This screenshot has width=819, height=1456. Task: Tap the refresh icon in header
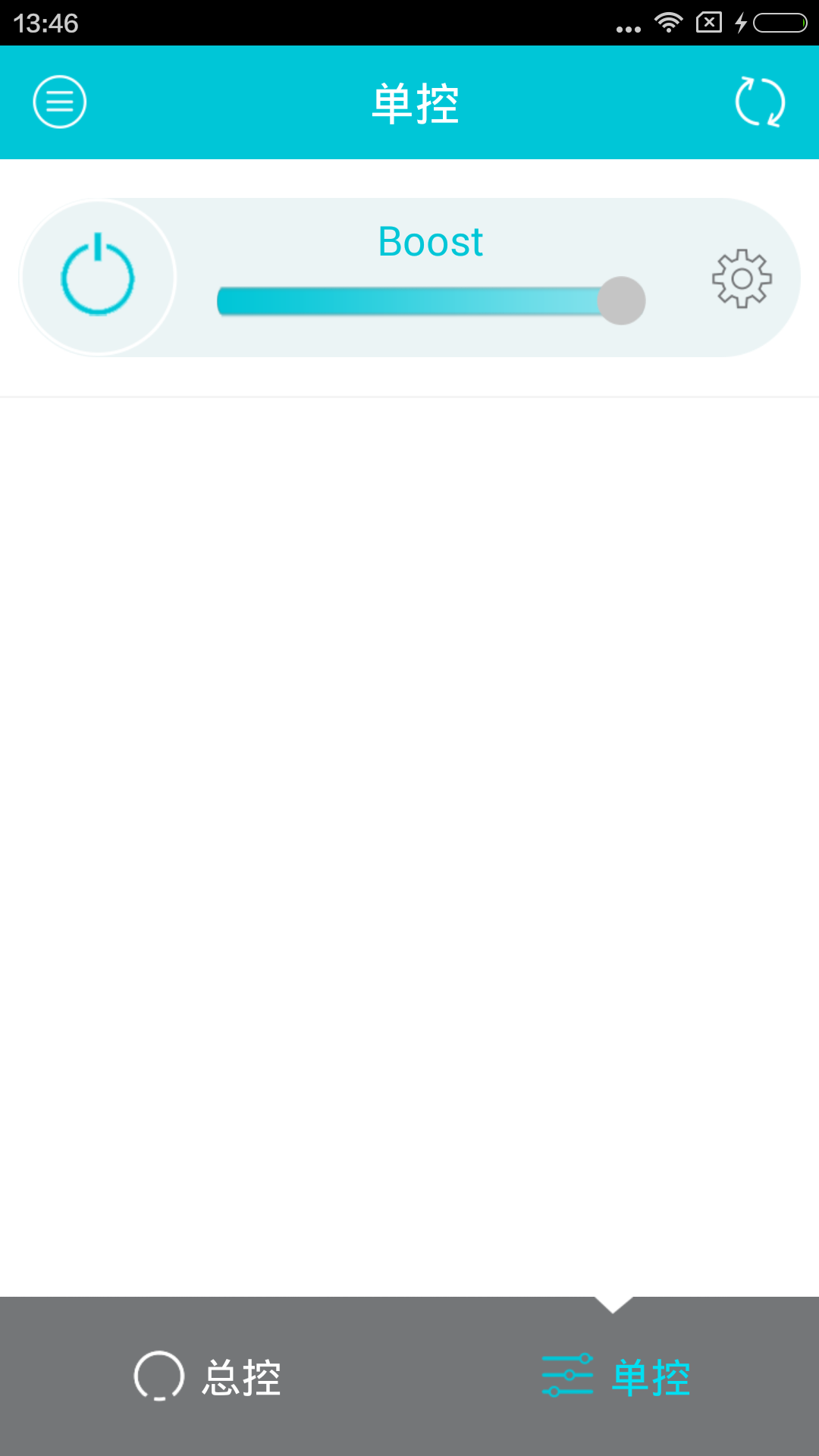(760, 102)
